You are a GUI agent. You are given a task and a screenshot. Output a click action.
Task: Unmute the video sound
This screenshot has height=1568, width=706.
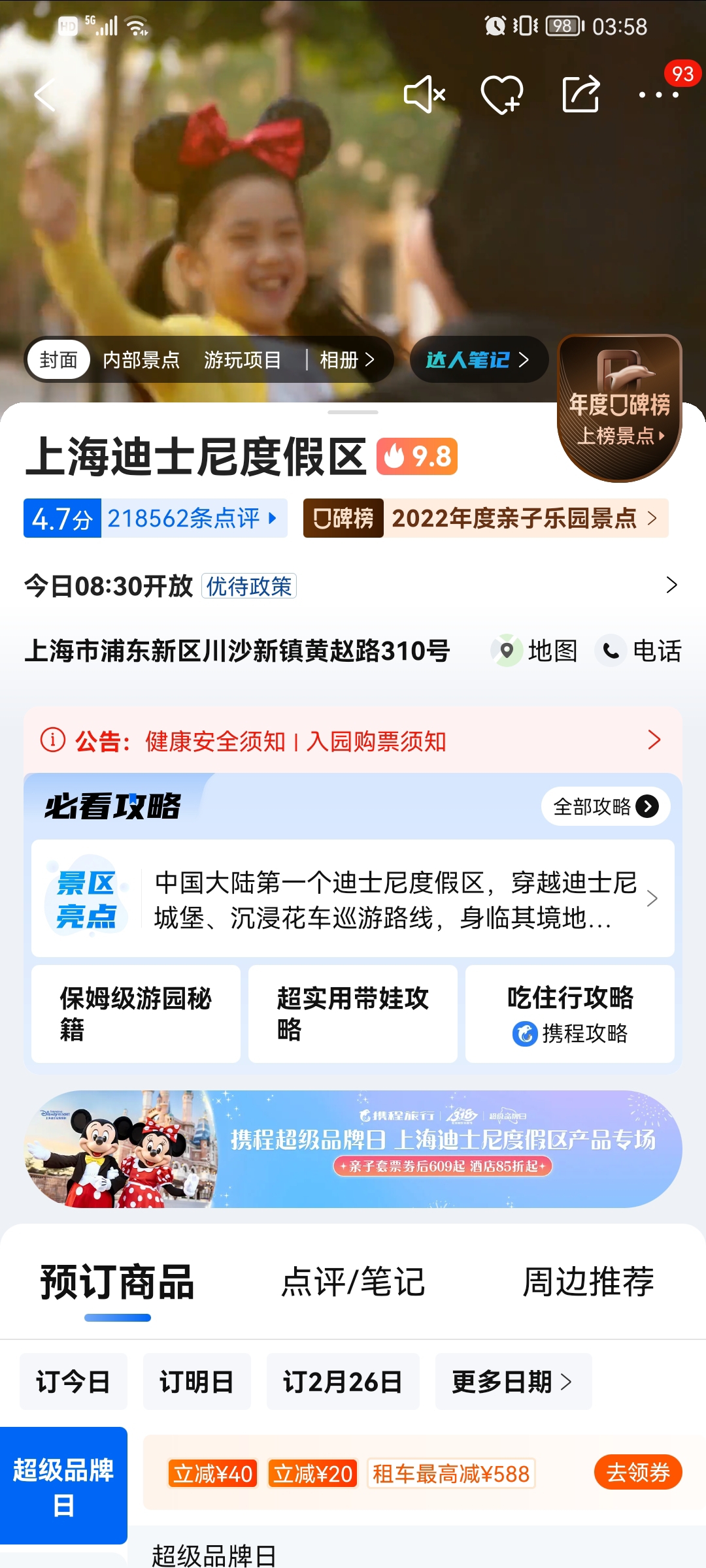coord(424,95)
